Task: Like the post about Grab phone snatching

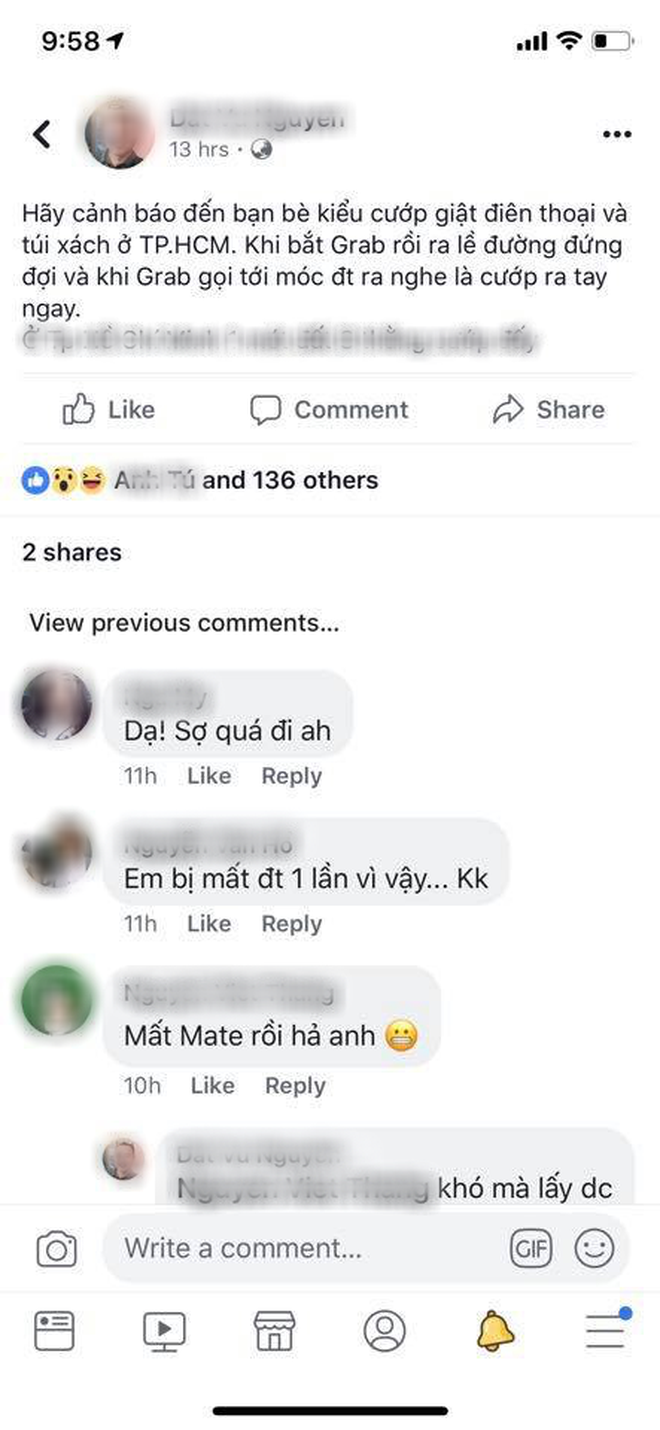Action: click(x=109, y=410)
